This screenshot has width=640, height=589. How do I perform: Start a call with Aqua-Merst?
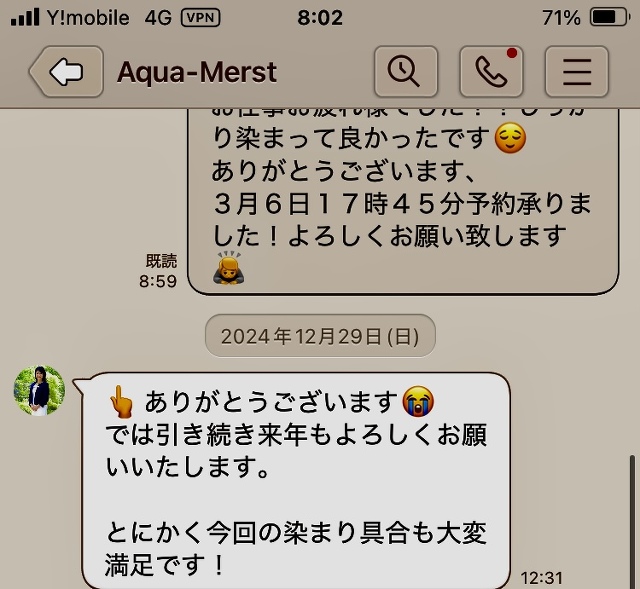pyautogui.click(x=491, y=72)
